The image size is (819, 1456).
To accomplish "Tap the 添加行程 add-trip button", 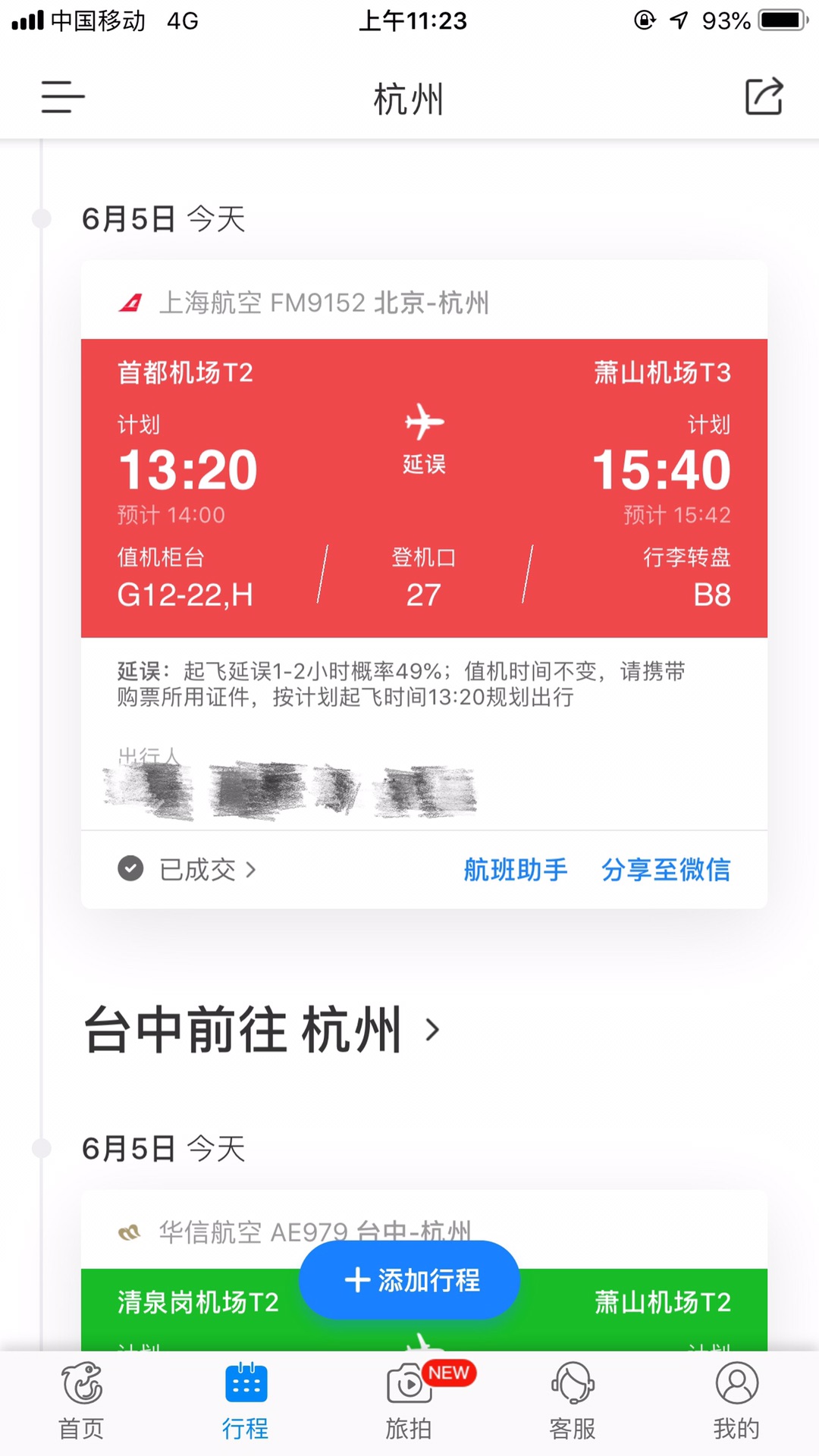I will click(409, 1280).
